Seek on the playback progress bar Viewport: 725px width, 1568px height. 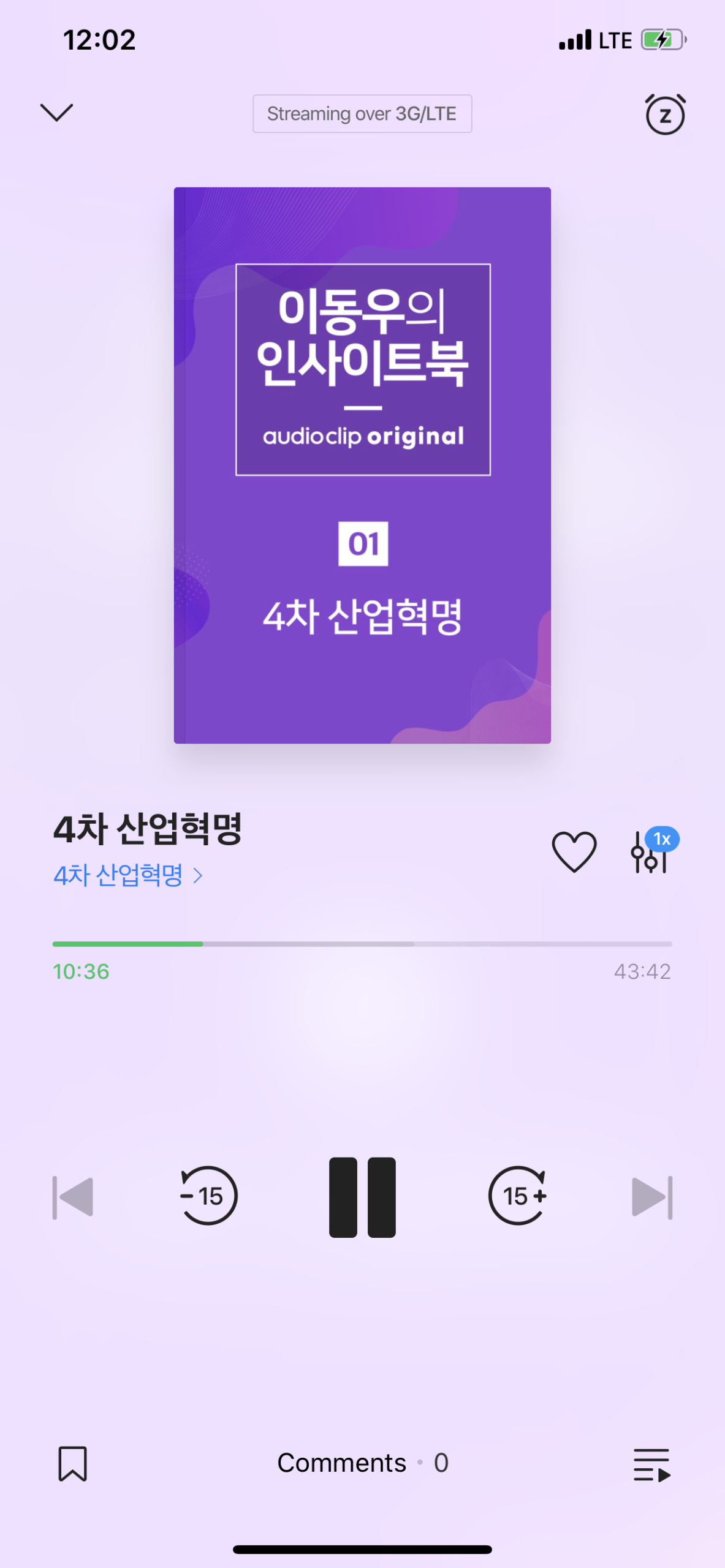pyautogui.click(x=362, y=944)
